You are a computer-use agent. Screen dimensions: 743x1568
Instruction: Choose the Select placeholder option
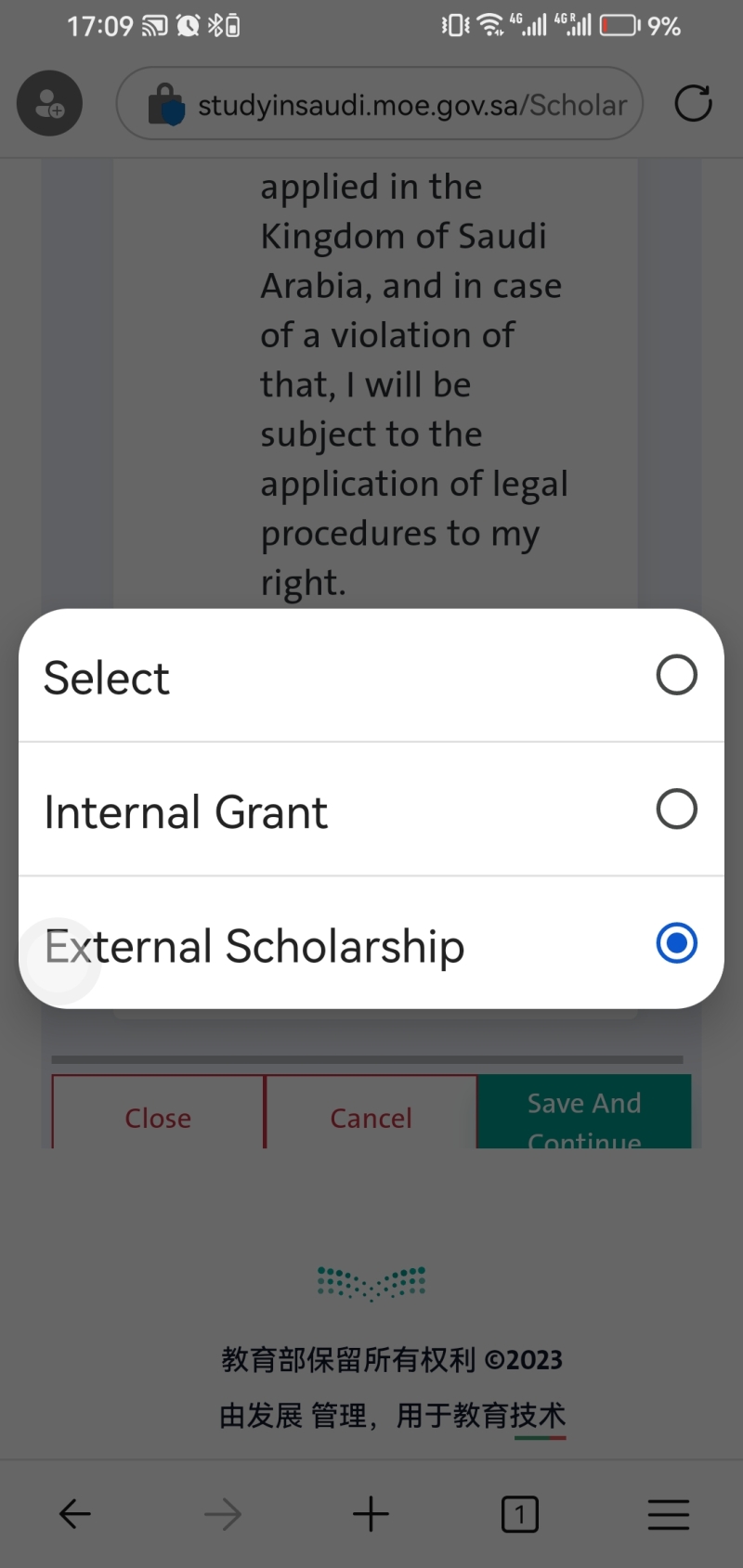[x=371, y=676]
